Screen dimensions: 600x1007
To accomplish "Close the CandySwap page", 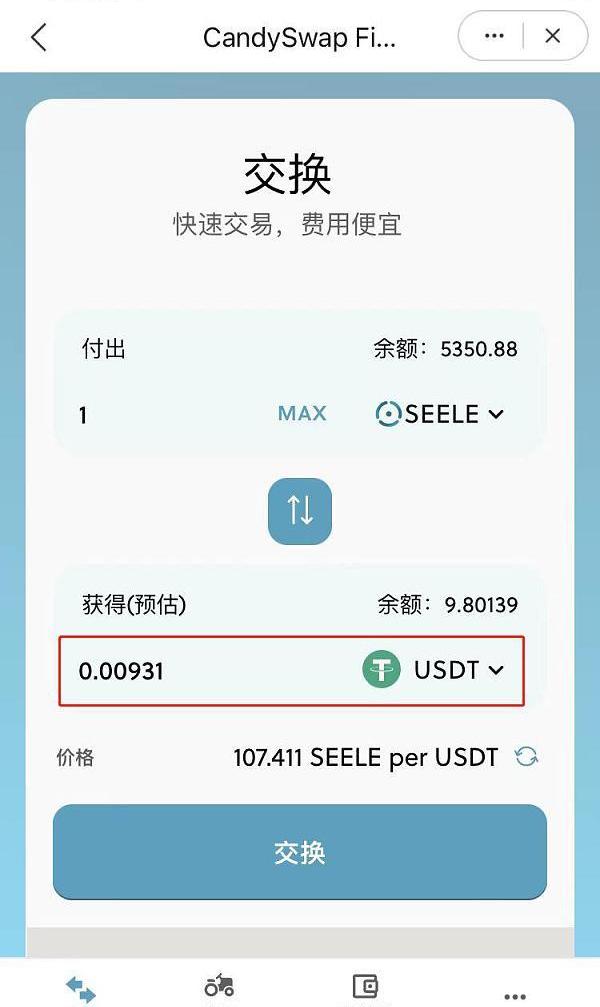I will (552, 37).
